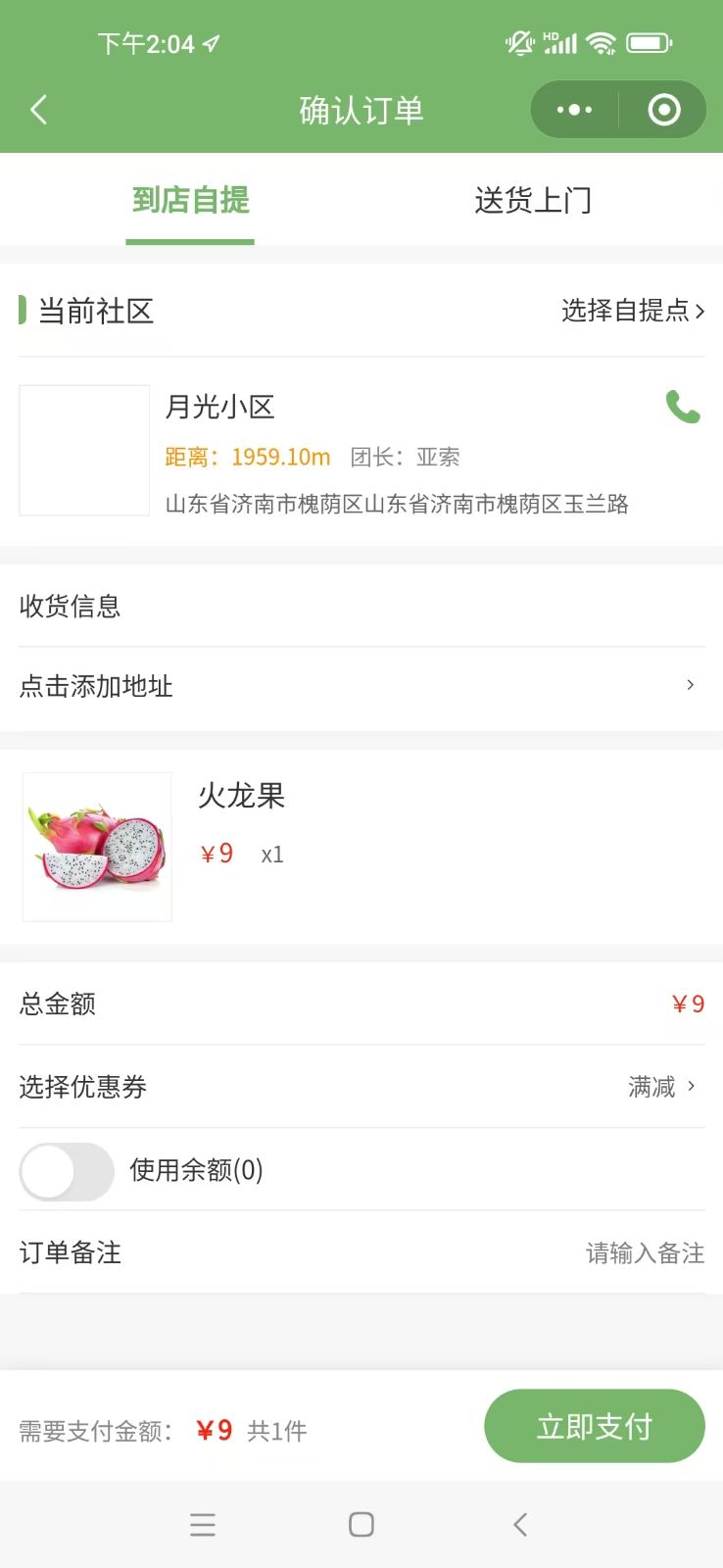This screenshot has width=723, height=1568.
Task: Open recent apps from the system navigation bar
Action: (203, 1525)
